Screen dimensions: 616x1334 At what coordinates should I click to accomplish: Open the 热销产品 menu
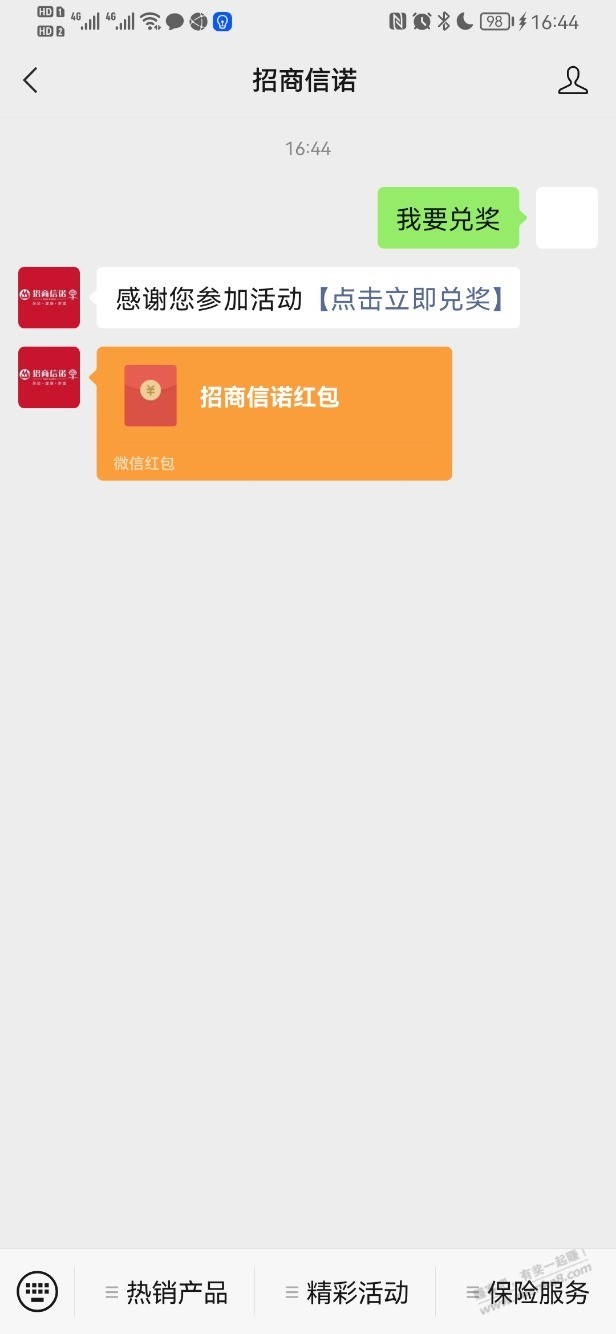tap(166, 1292)
